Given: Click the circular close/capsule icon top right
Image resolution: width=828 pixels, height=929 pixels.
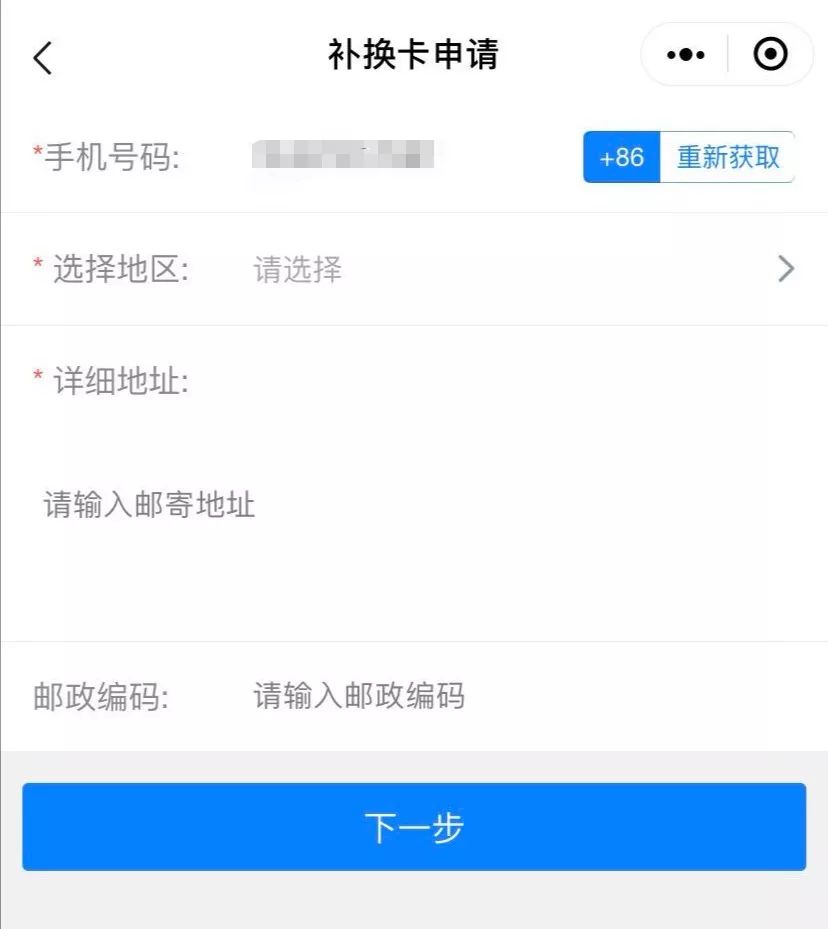Looking at the screenshot, I should 770,55.
